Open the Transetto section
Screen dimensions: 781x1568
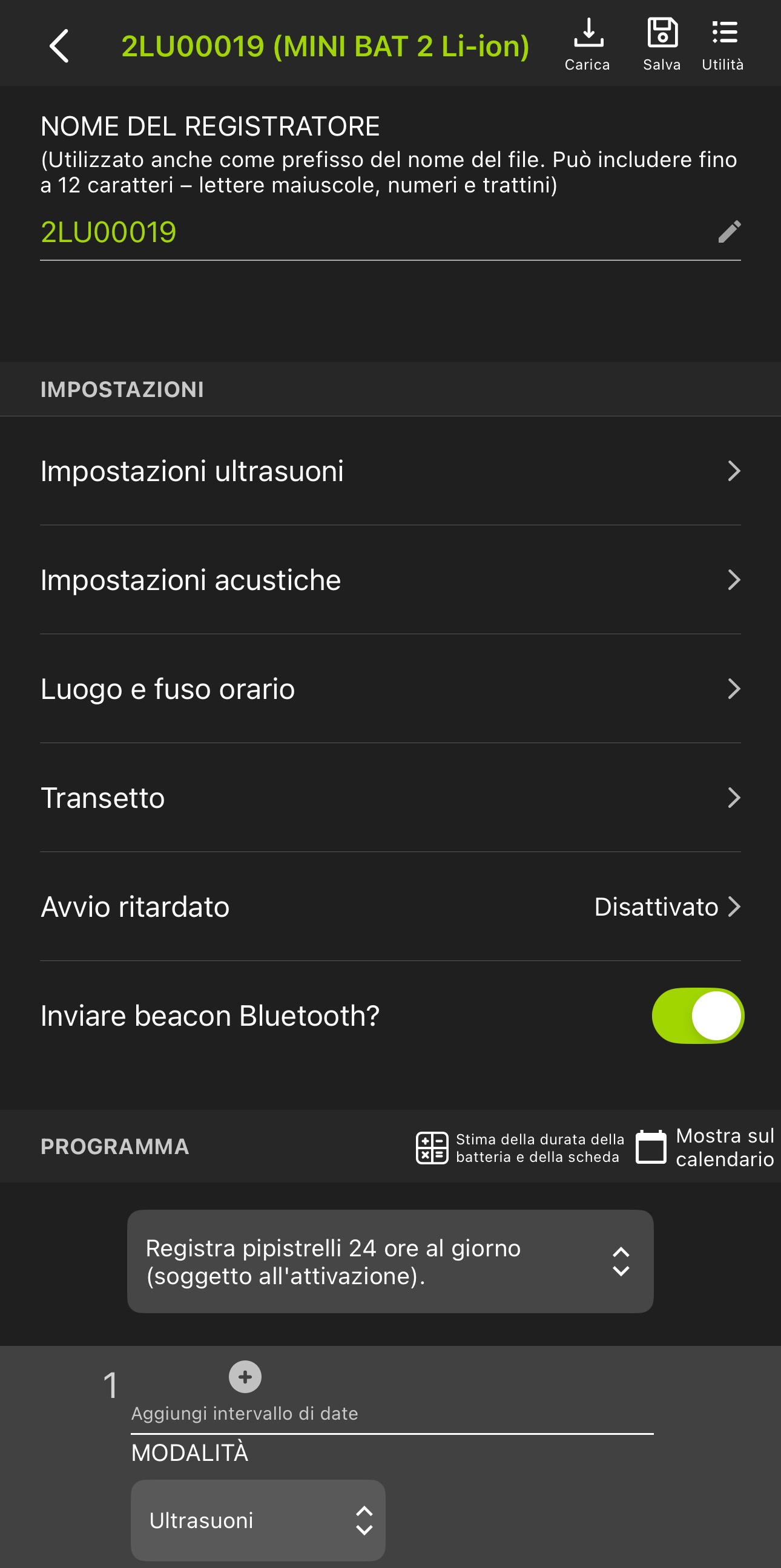click(x=389, y=797)
